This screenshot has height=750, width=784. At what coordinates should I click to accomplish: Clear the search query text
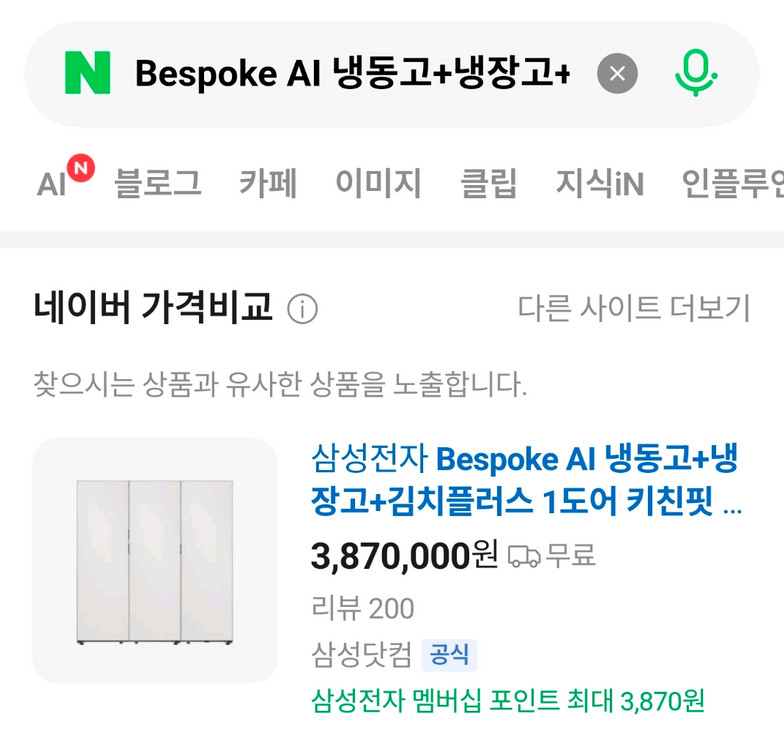click(617, 74)
